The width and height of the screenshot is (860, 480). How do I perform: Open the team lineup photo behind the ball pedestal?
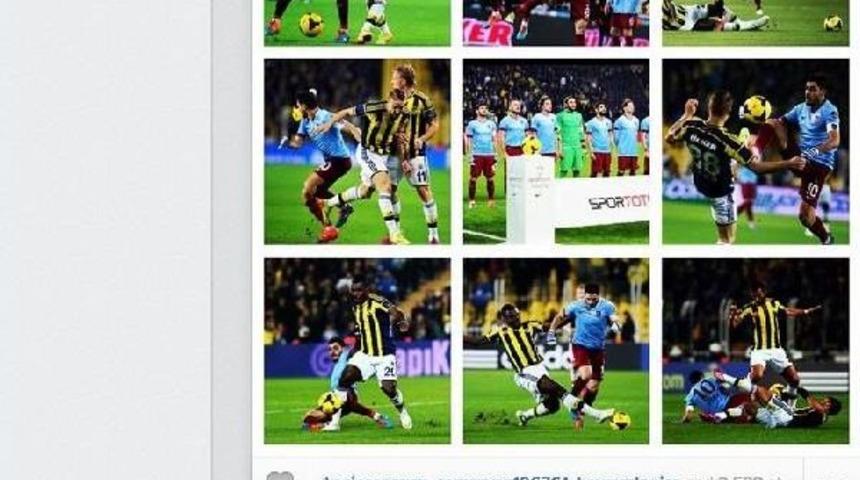point(555,151)
